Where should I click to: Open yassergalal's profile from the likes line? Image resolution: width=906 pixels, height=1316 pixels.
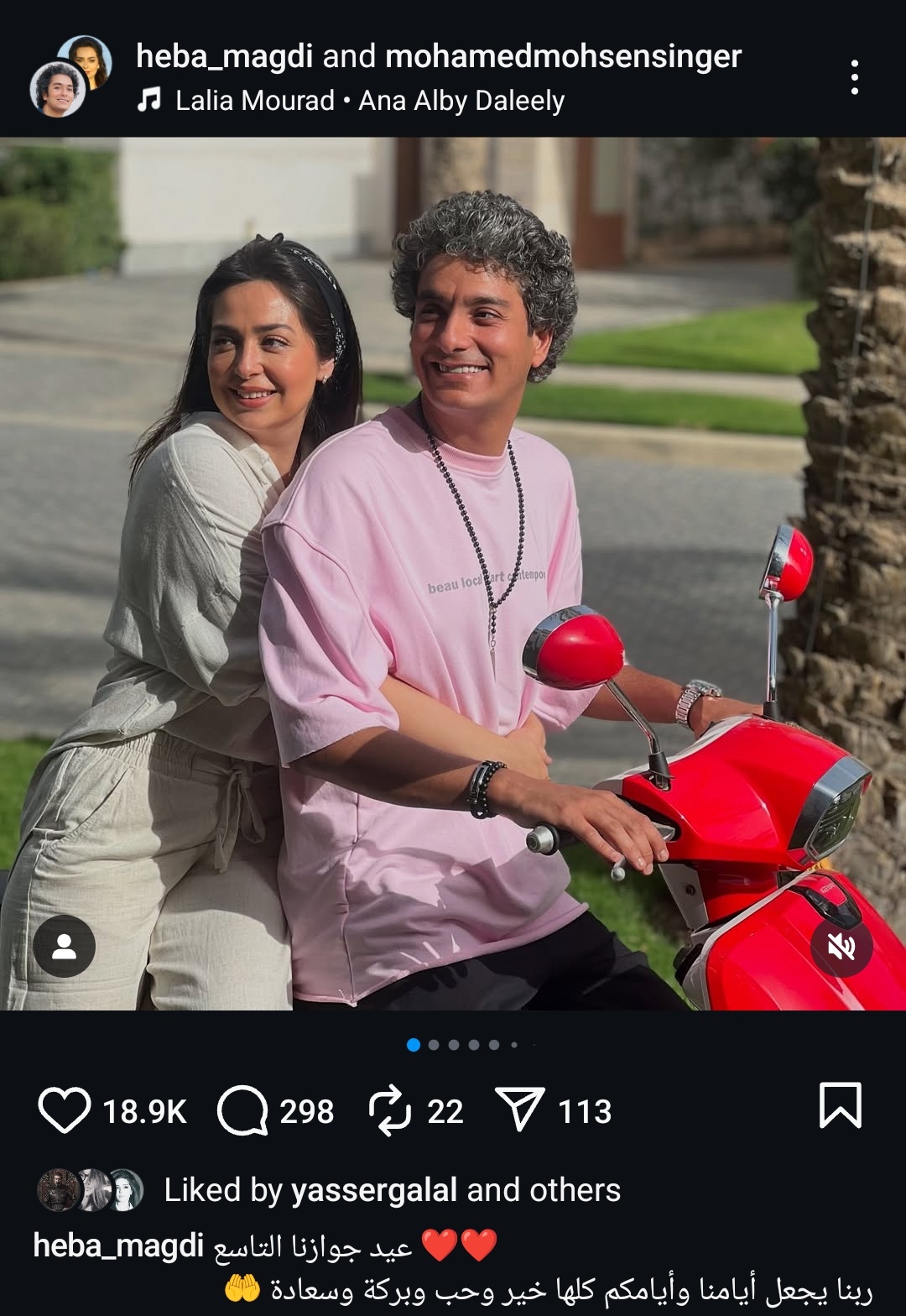click(374, 1190)
